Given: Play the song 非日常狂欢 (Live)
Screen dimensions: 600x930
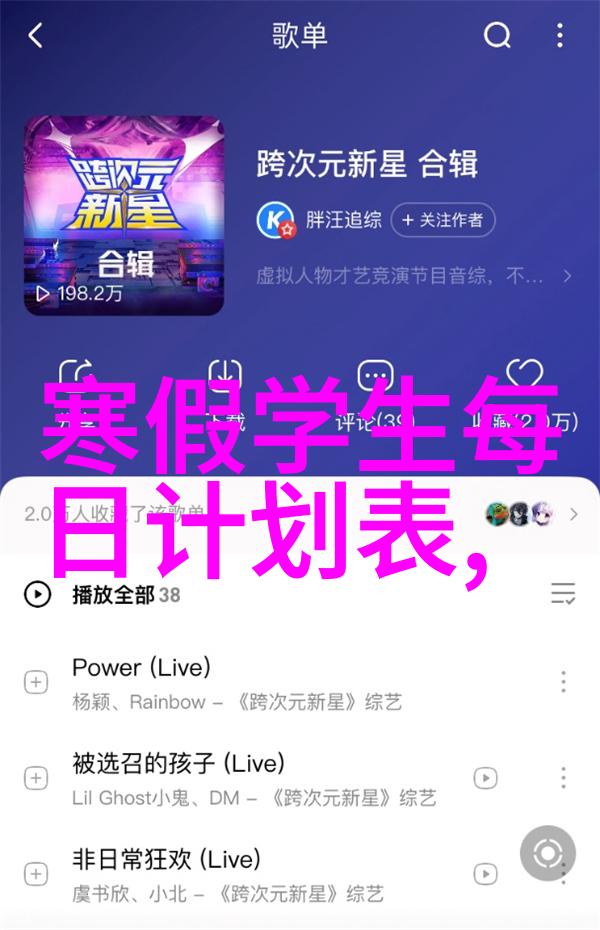Looking at the screenshot, I should (x=250, y=873).
